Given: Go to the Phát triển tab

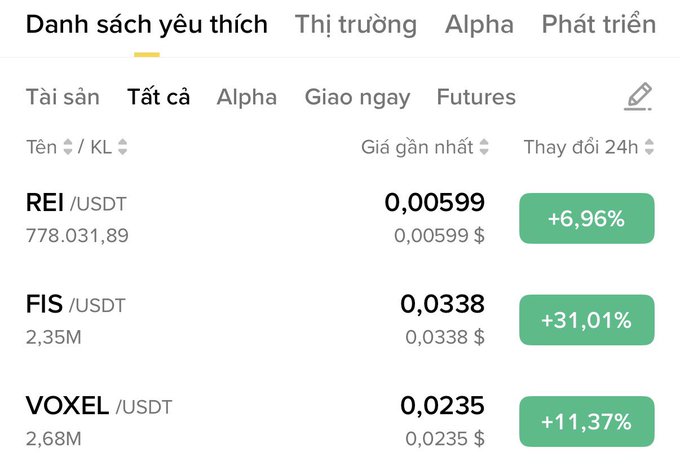Looking at the screenshot, I should (598, 25).
